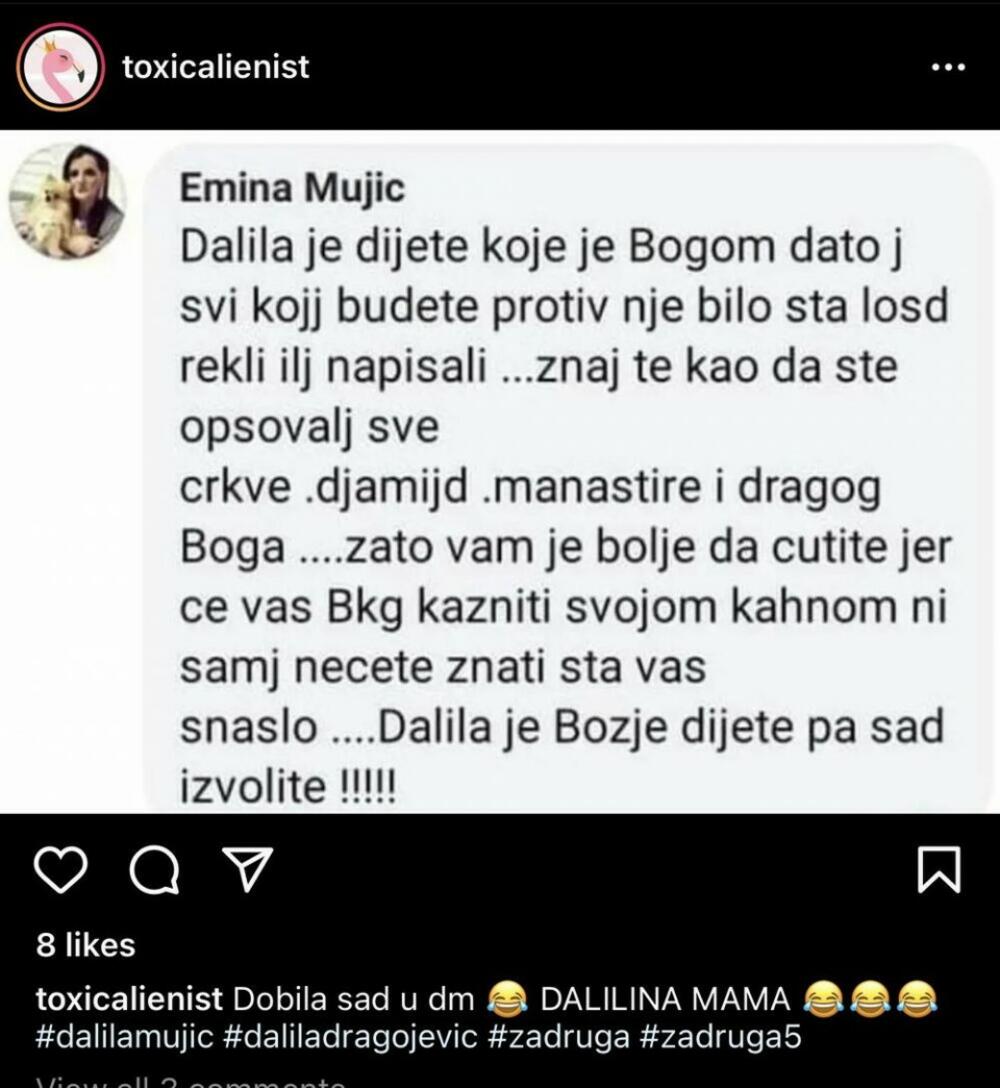Open the posted screenshot image

point(500,472)
